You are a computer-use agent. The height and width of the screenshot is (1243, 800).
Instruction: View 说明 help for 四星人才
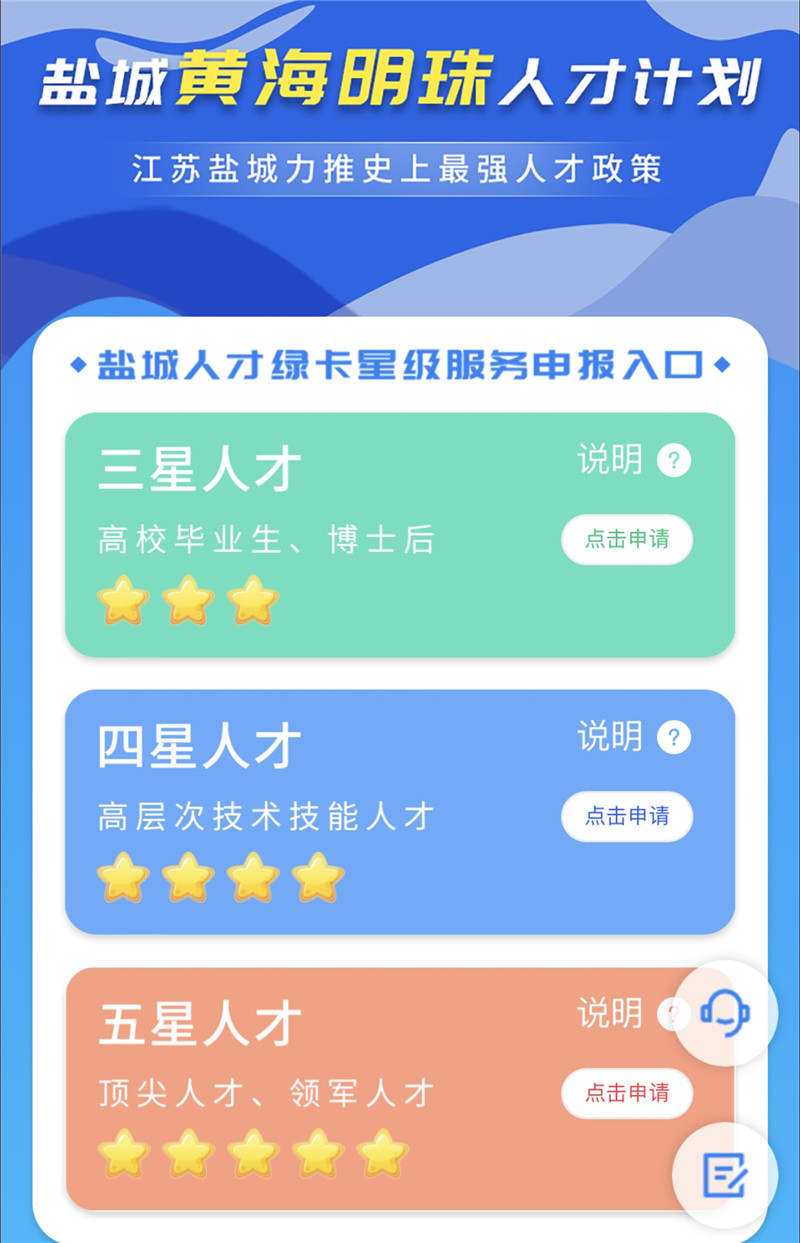pyautogui.click(x=674, y=738)
